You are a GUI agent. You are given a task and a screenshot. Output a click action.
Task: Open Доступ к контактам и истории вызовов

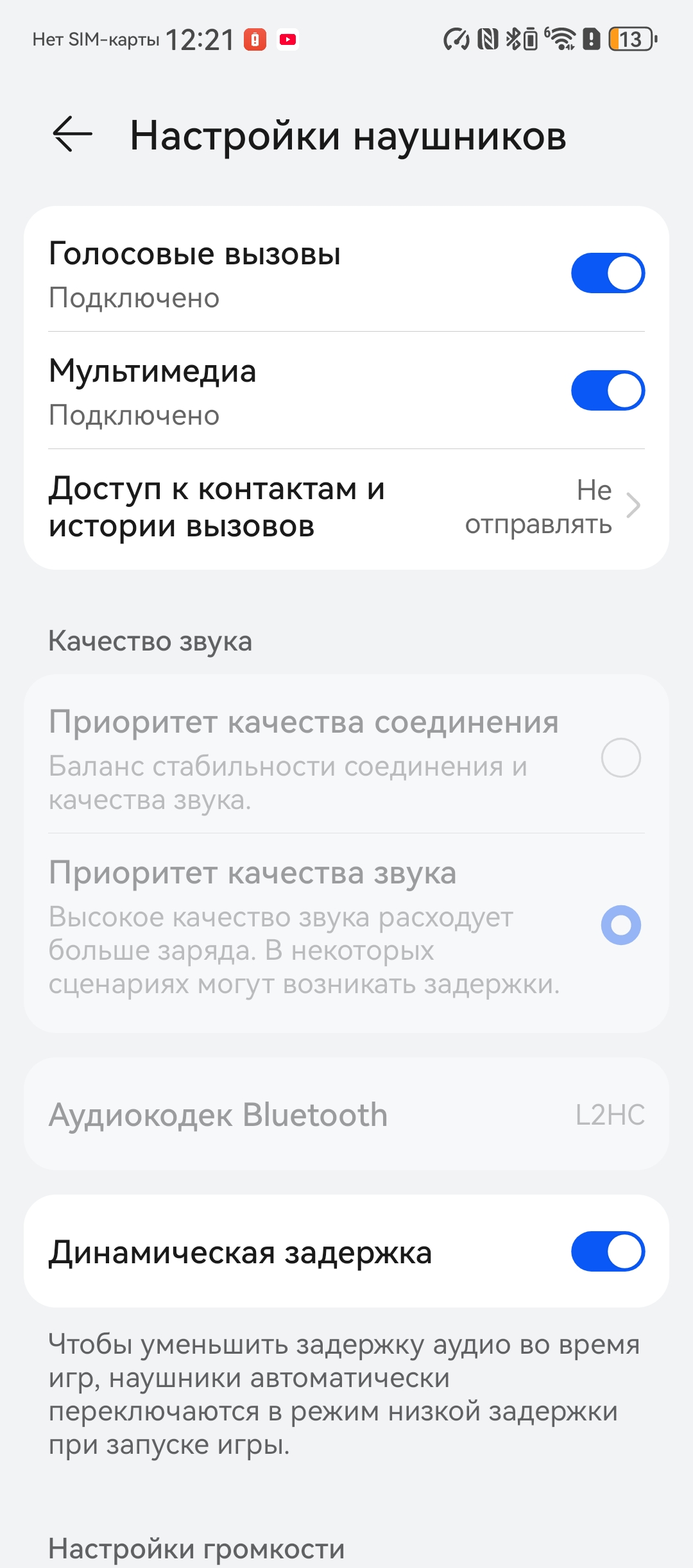[x=346, y=508]
